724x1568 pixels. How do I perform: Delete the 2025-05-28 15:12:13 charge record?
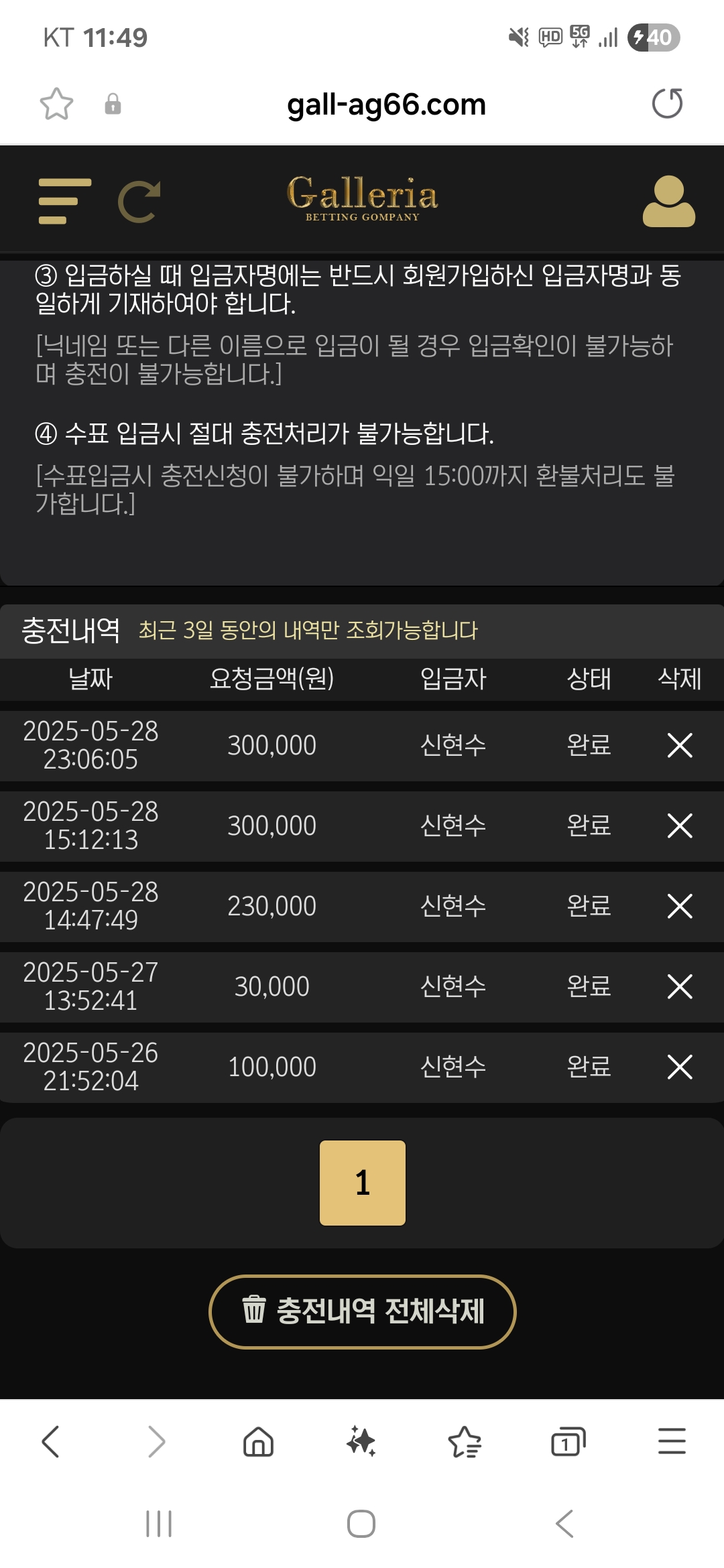(x=679, y=826)
